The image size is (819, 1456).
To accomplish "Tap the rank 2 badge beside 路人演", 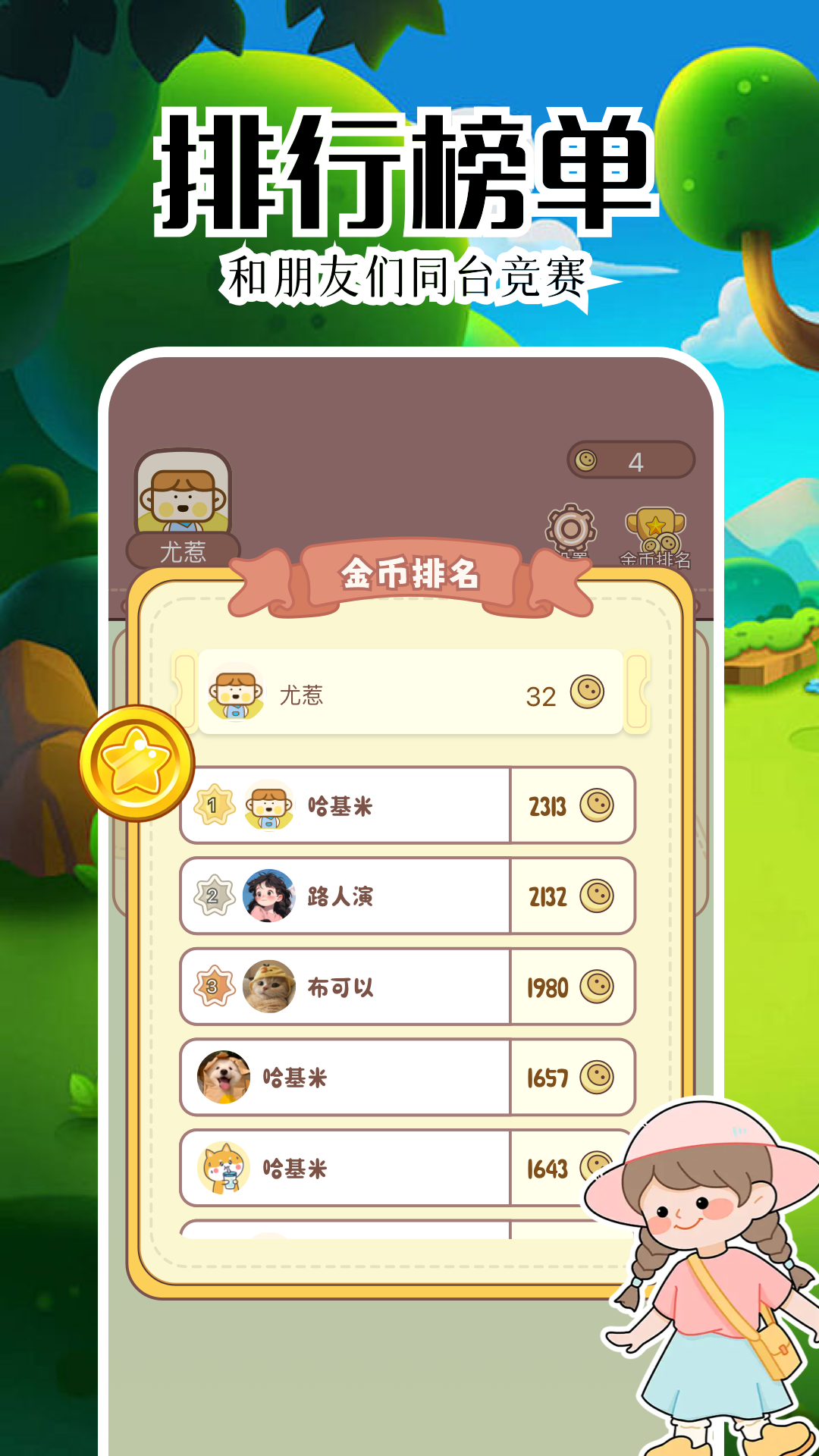I will [x=213, y=895].
